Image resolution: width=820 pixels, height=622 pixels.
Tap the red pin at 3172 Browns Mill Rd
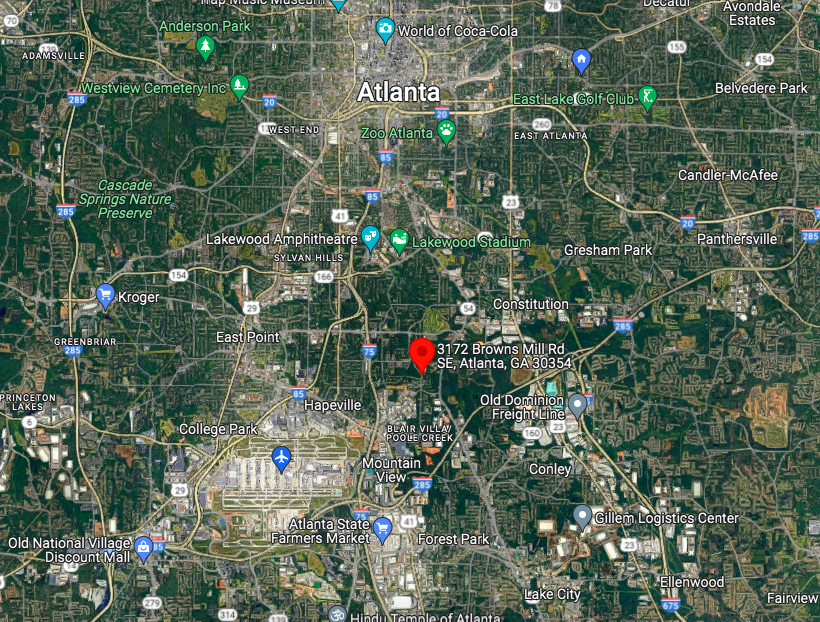[422, 354]
